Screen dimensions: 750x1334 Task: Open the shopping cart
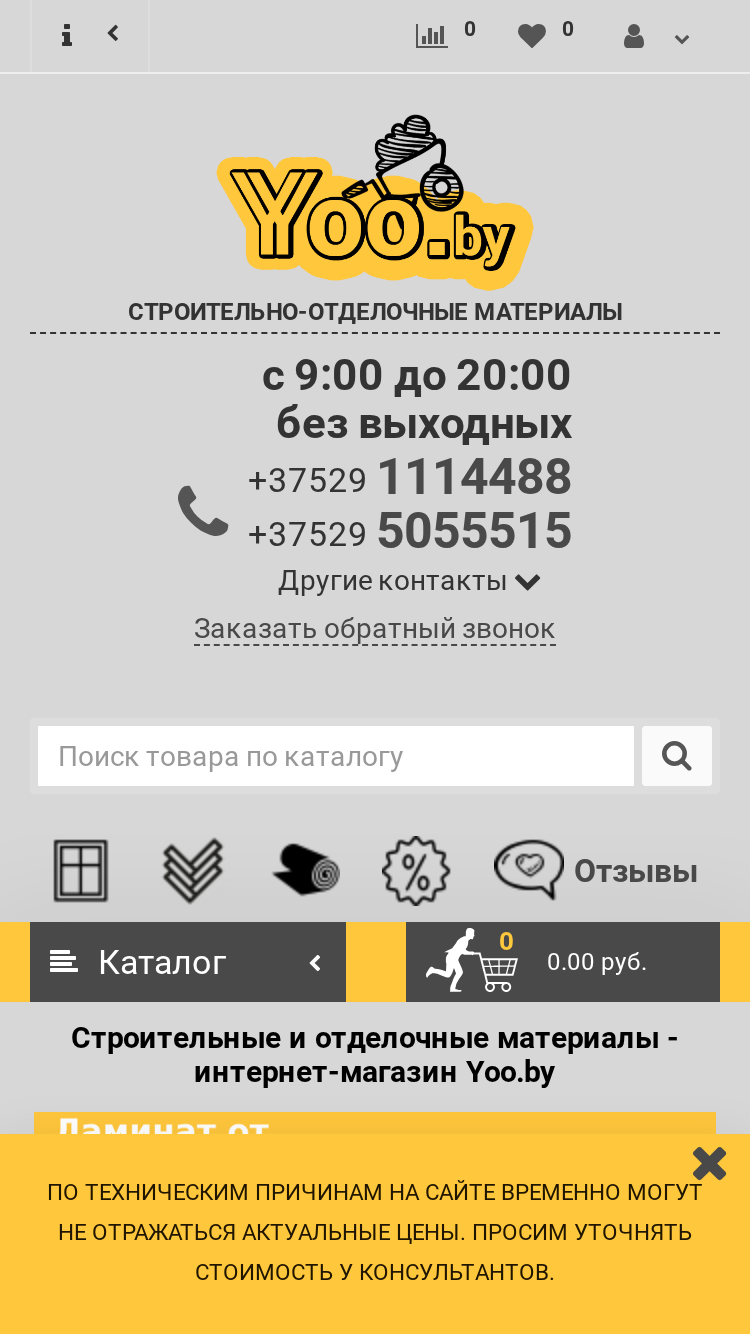pyautogui.click(x=563, y=962)
